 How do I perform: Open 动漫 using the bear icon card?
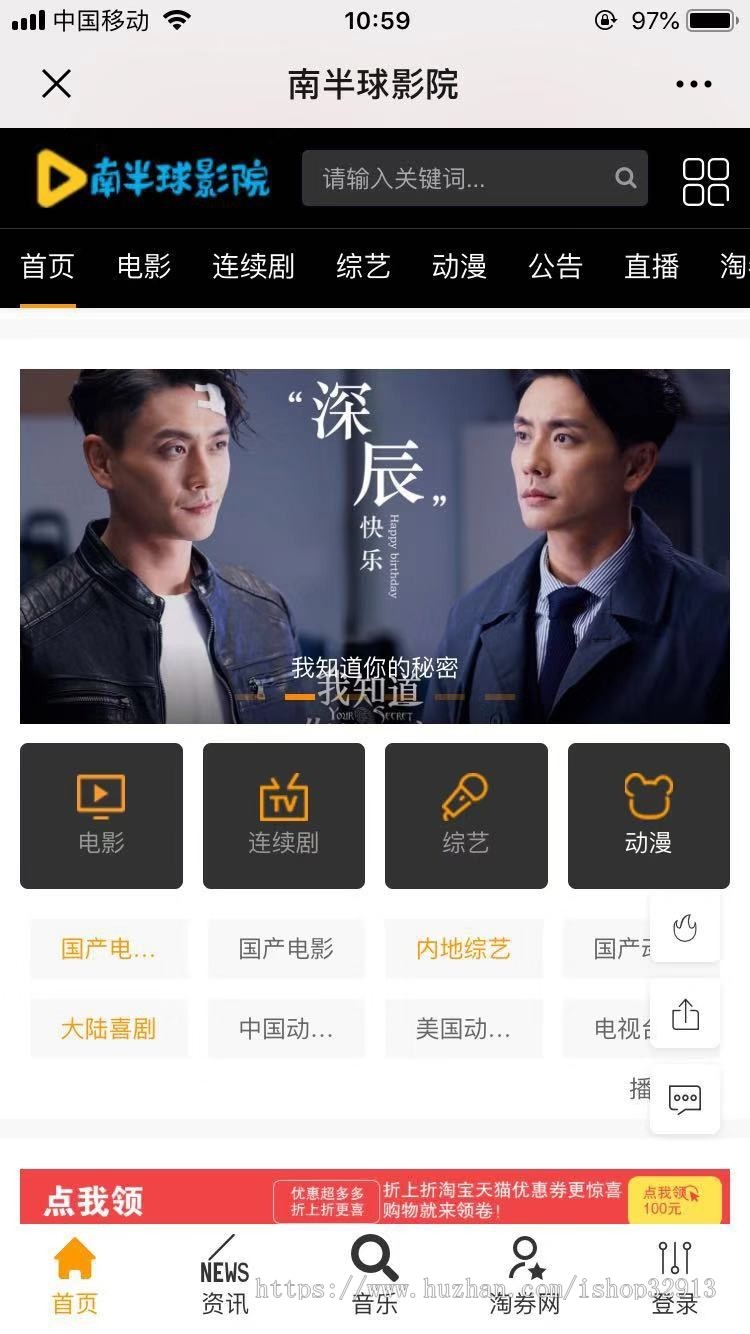click(x=648, y=815)
